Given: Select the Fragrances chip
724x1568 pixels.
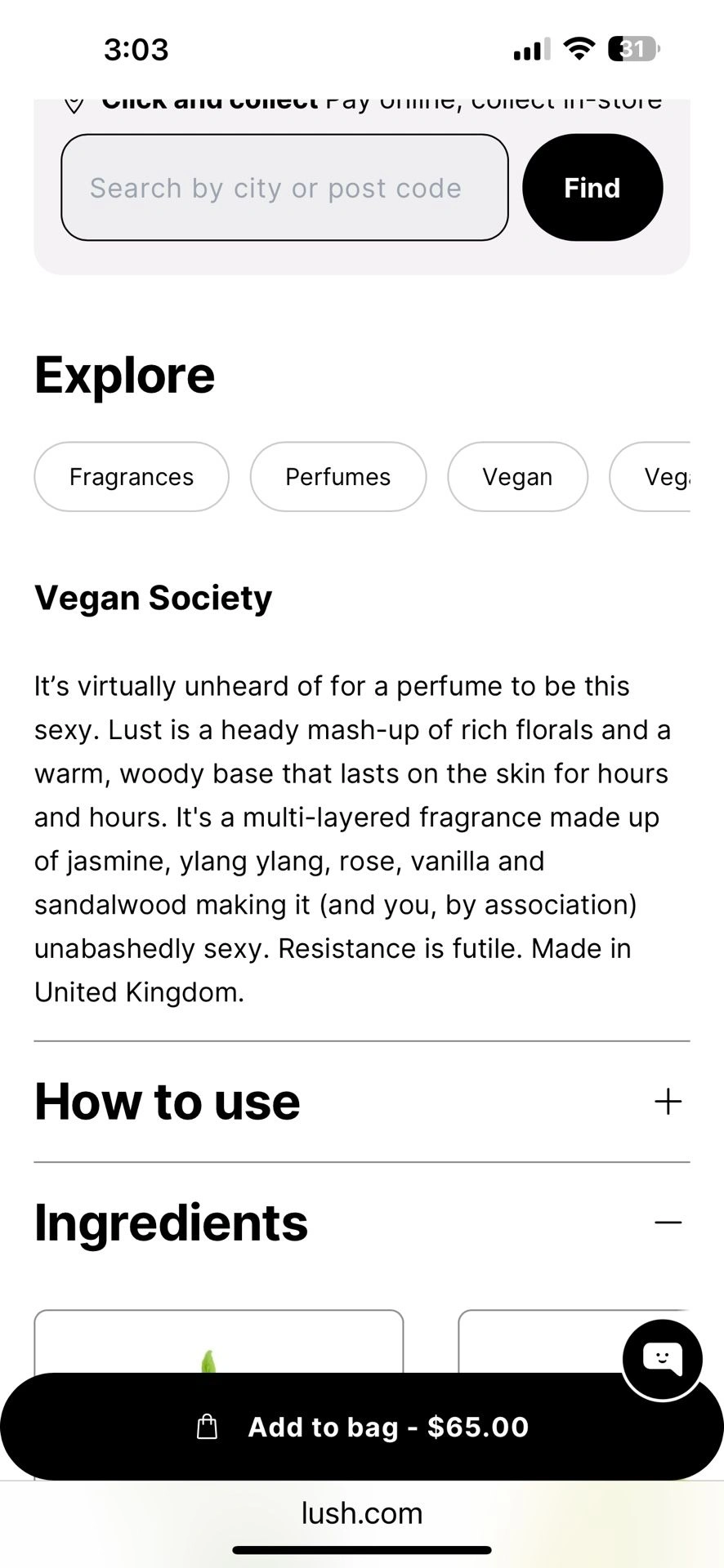Looking at the screenshot, I should click(x=132, y=477).
